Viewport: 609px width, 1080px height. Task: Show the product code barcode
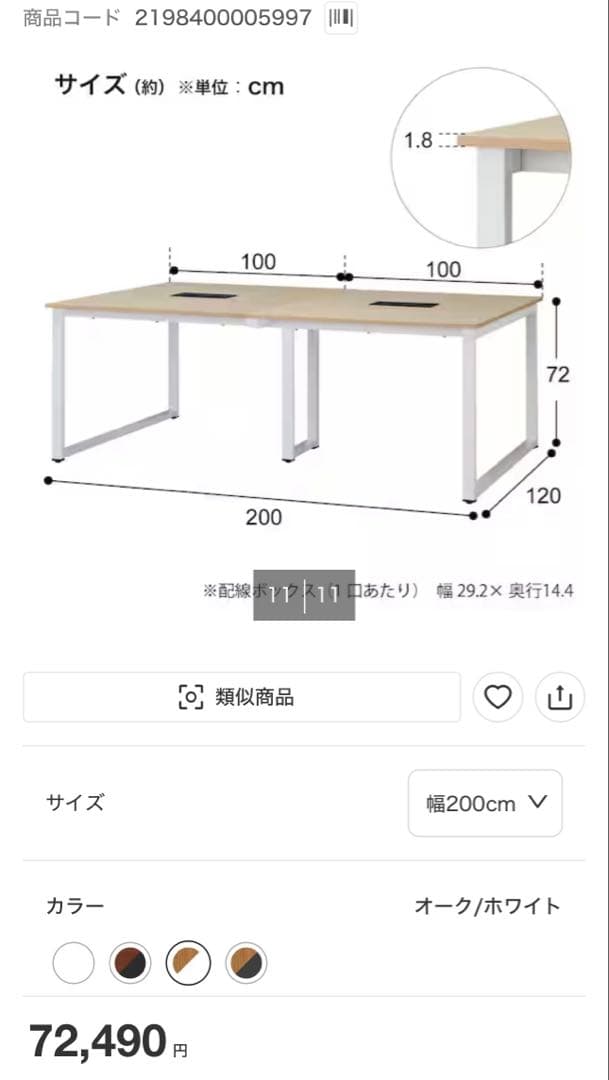pos(341,18)
